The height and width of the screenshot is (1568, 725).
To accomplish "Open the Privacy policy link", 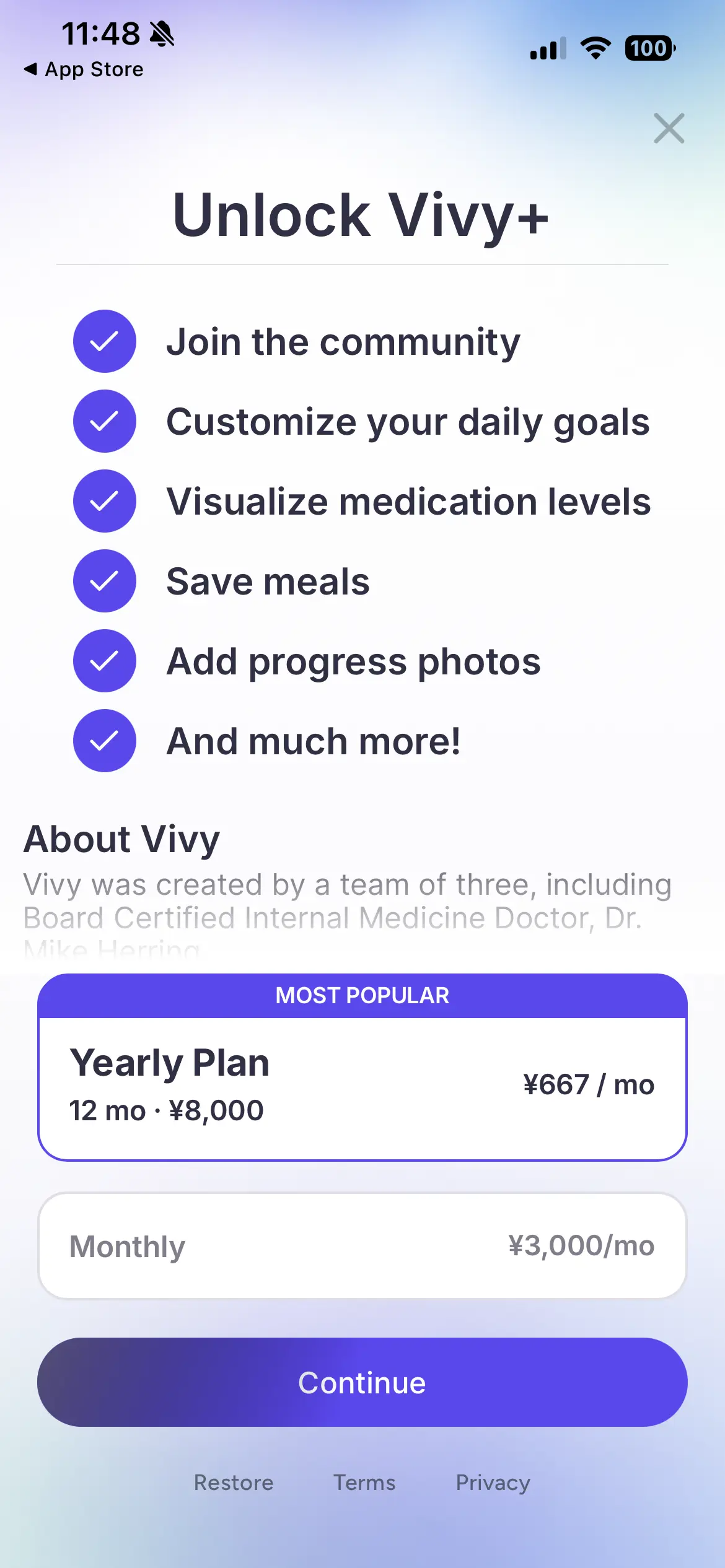I will pos(492,1483).
